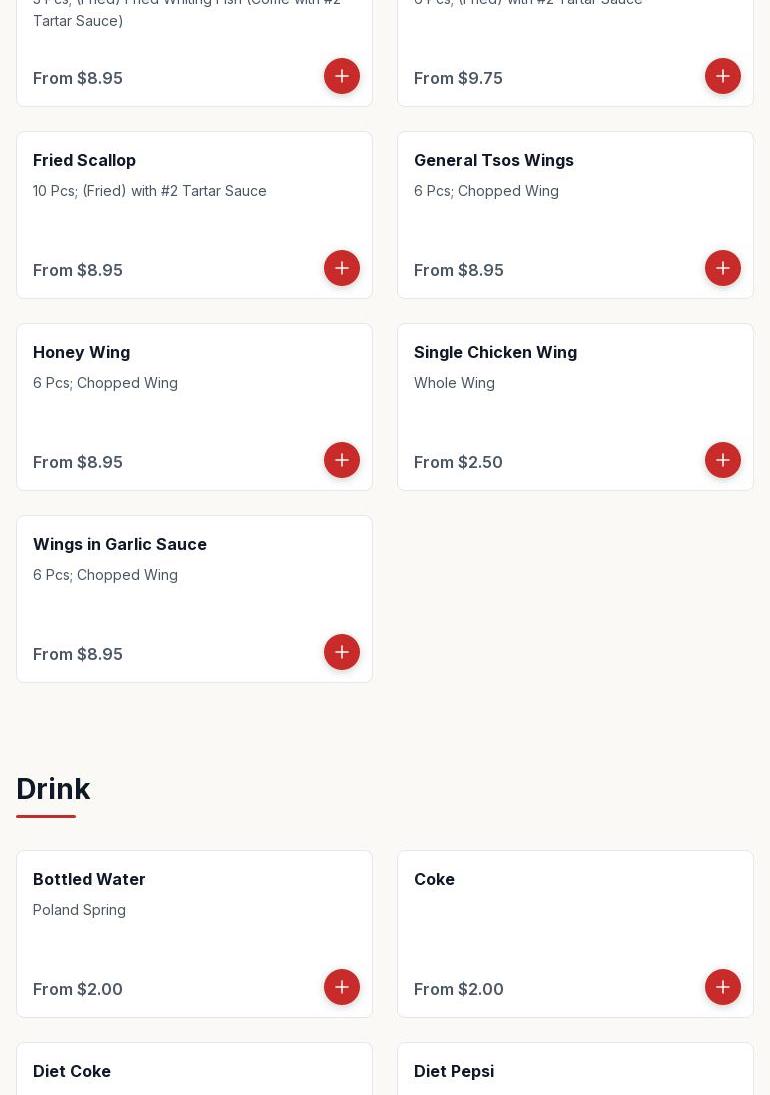
Task: Tap the plus button for Coke
Action: point(723,987)
